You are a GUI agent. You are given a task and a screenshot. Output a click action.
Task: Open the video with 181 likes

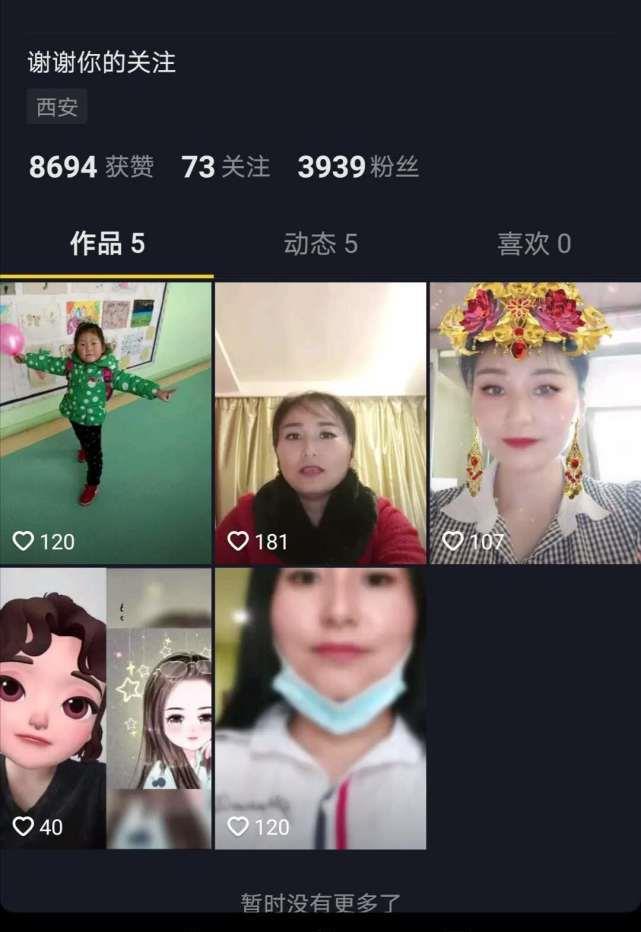(x=320, y=423)
